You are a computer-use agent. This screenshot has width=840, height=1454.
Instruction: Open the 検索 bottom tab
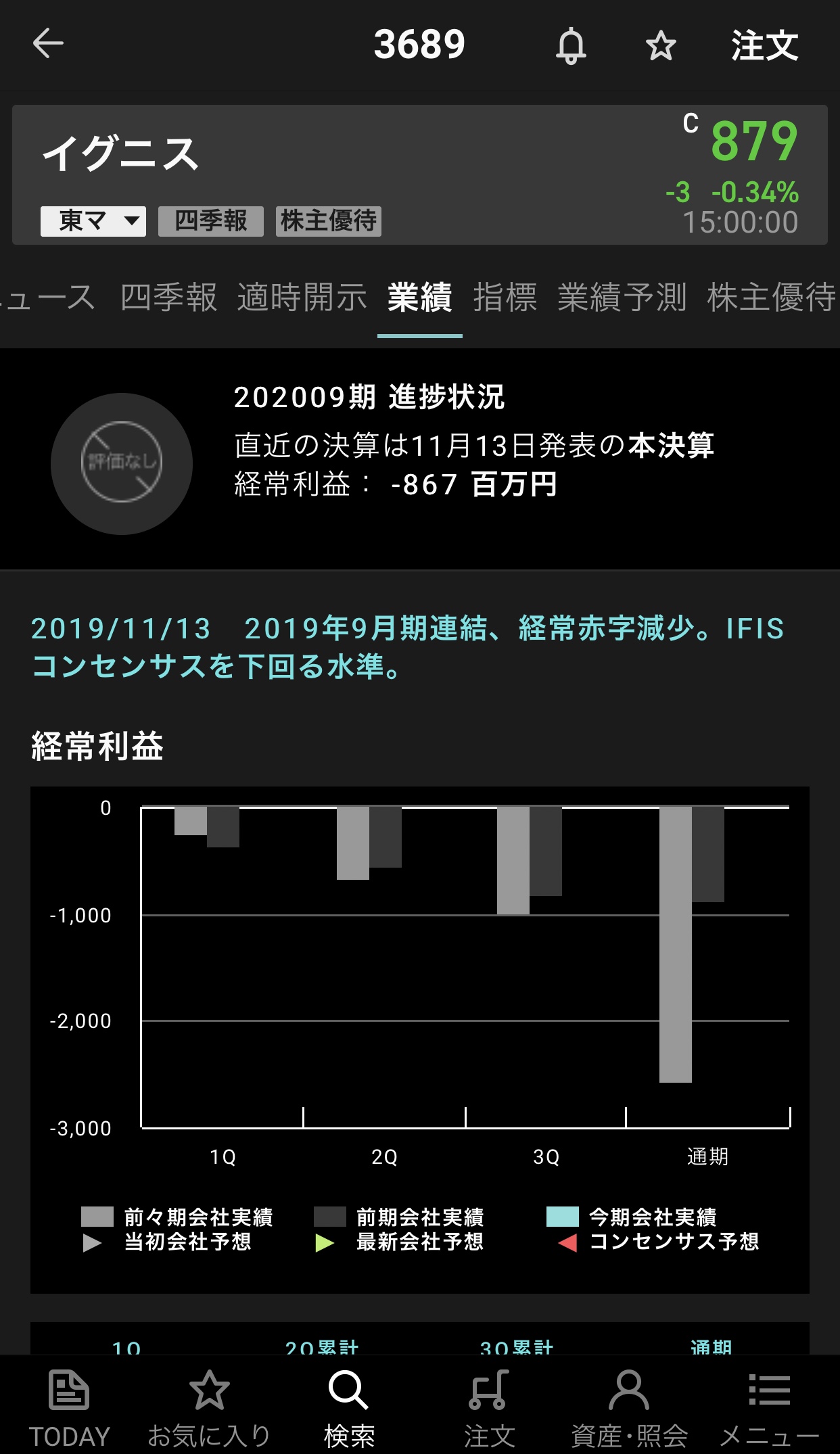pos(349,1408)
